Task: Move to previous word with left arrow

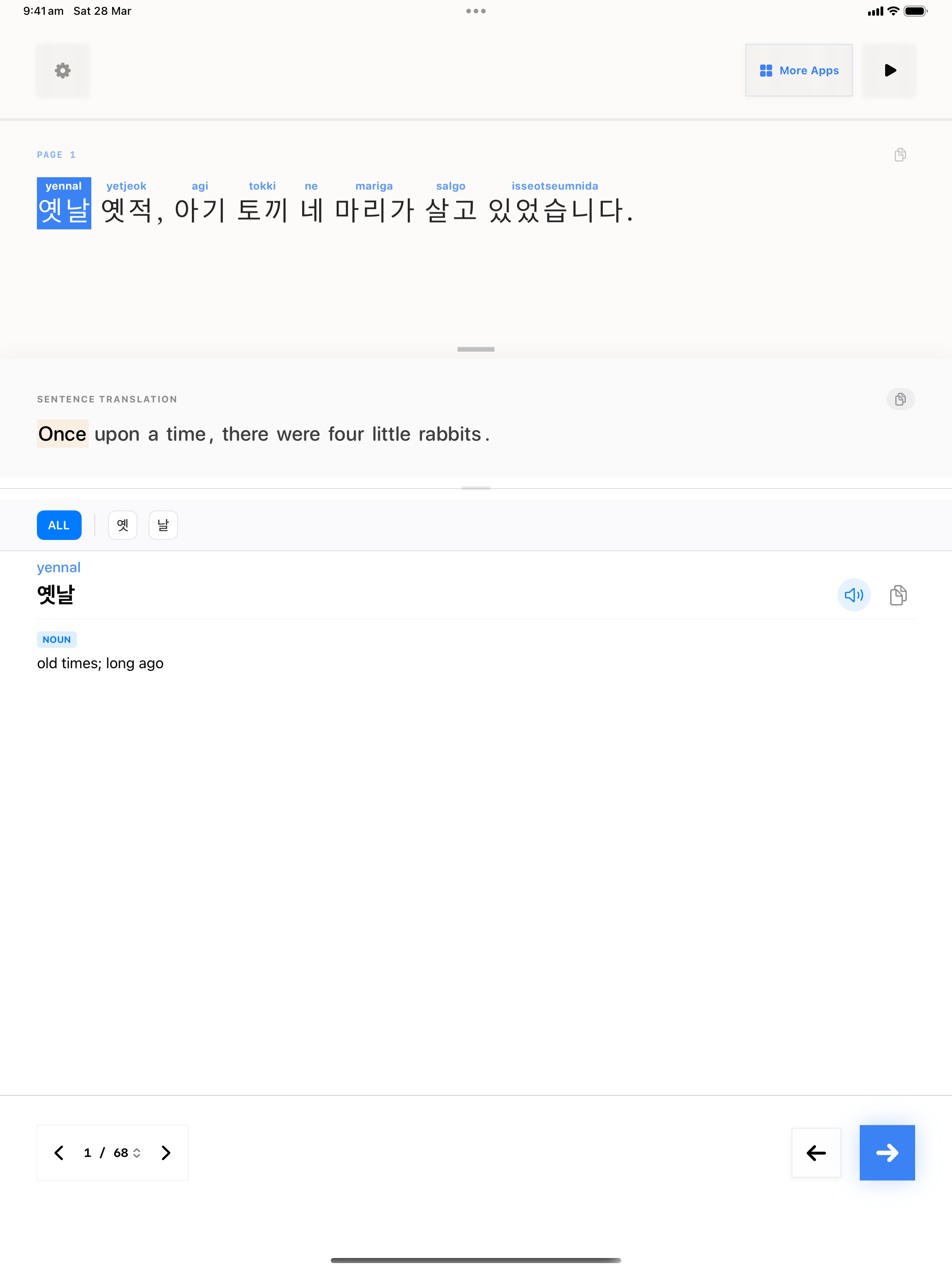Action: (x=815, y=1152)
